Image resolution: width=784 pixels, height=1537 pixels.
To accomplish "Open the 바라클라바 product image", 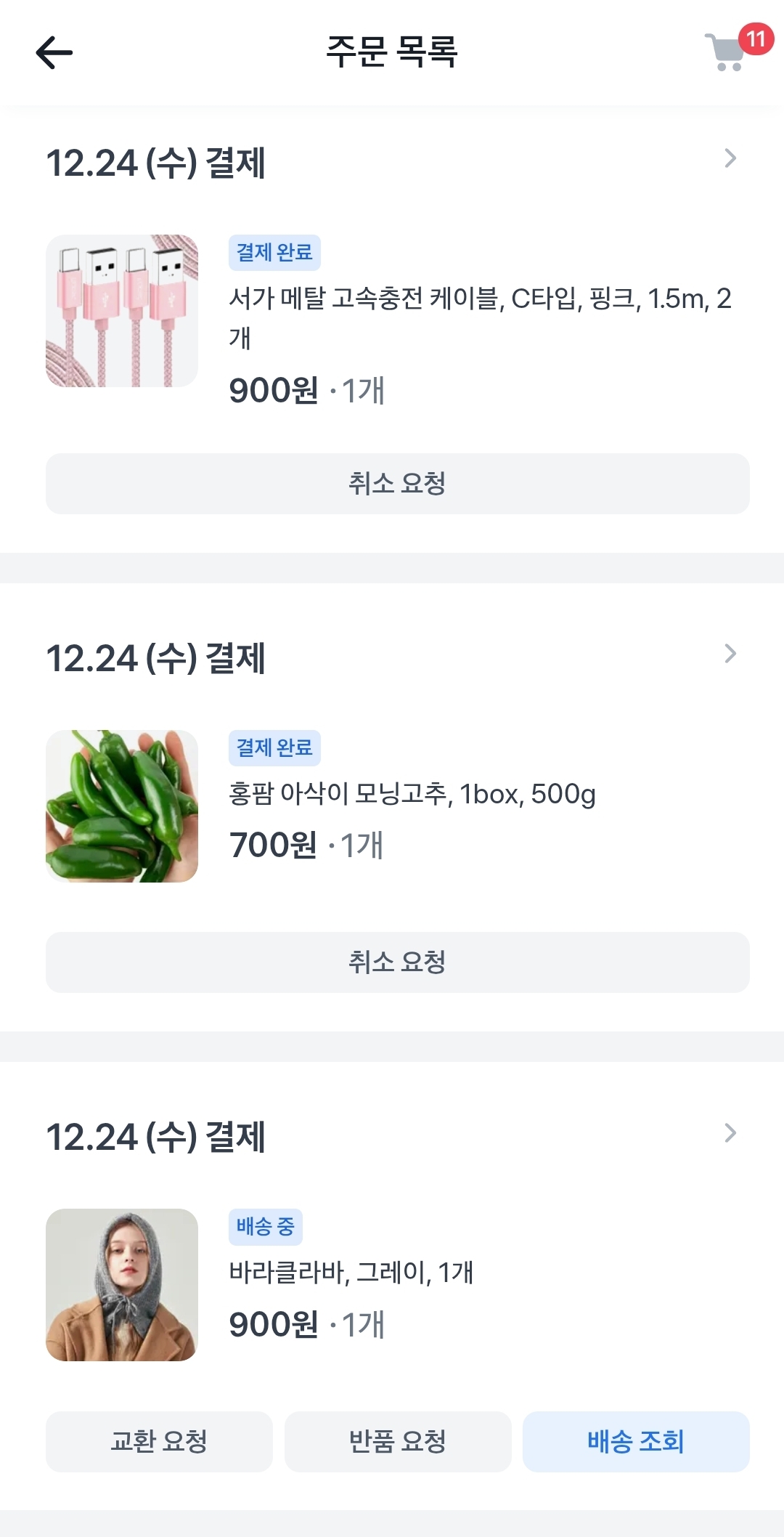I will [122, 1285].
